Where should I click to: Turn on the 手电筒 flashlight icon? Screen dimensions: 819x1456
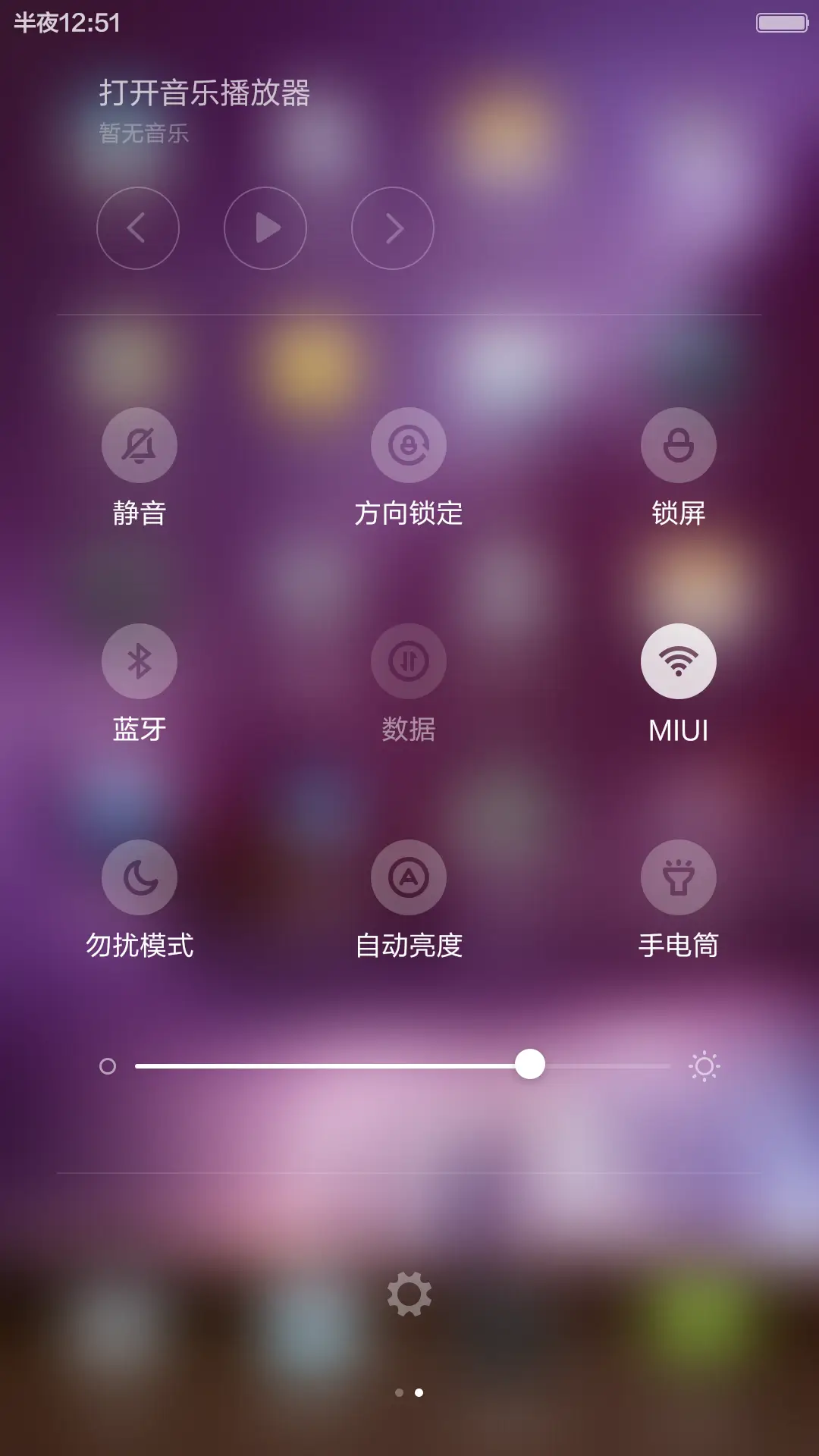[679, 877]
